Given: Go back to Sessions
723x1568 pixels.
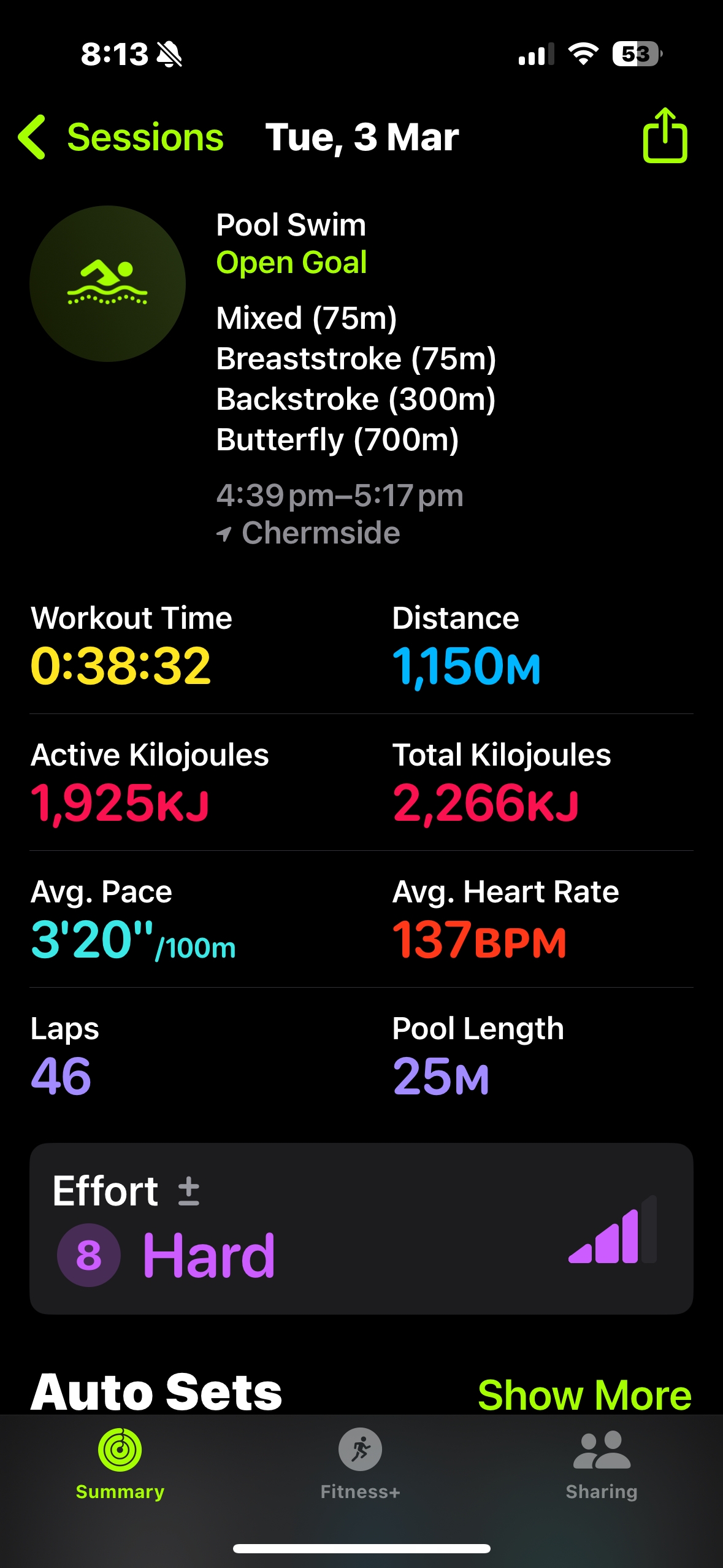Looking at the screenshot, I should [121, 137].
